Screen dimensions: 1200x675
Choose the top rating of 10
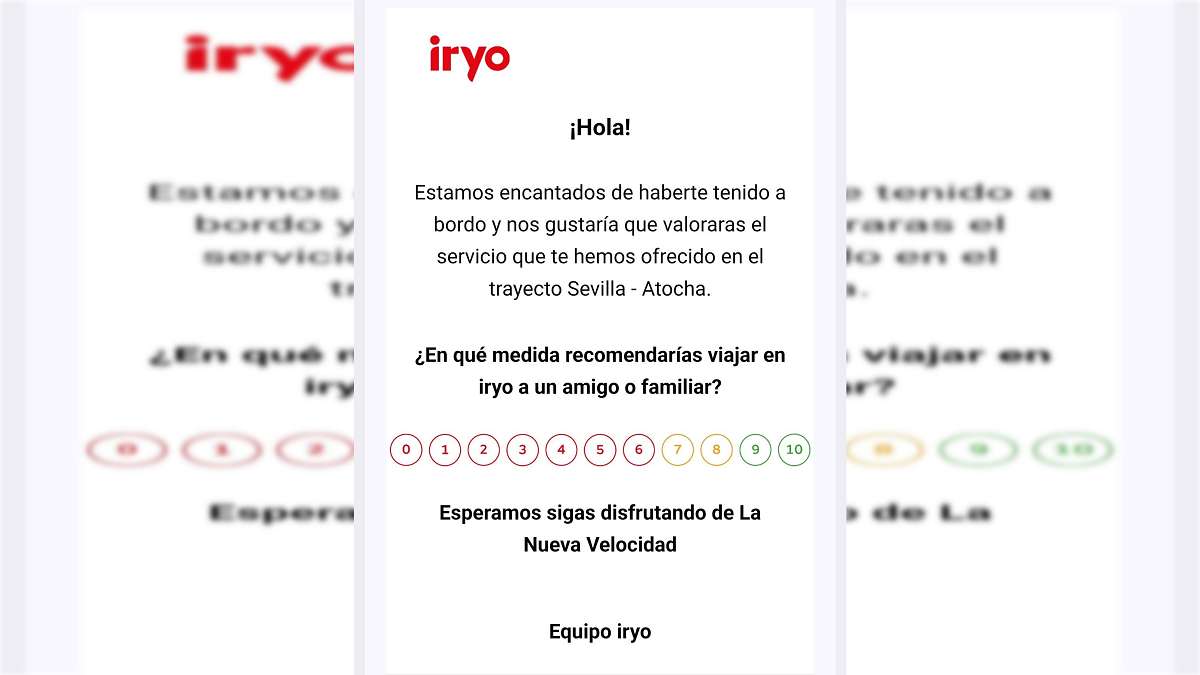pos(794,450)
